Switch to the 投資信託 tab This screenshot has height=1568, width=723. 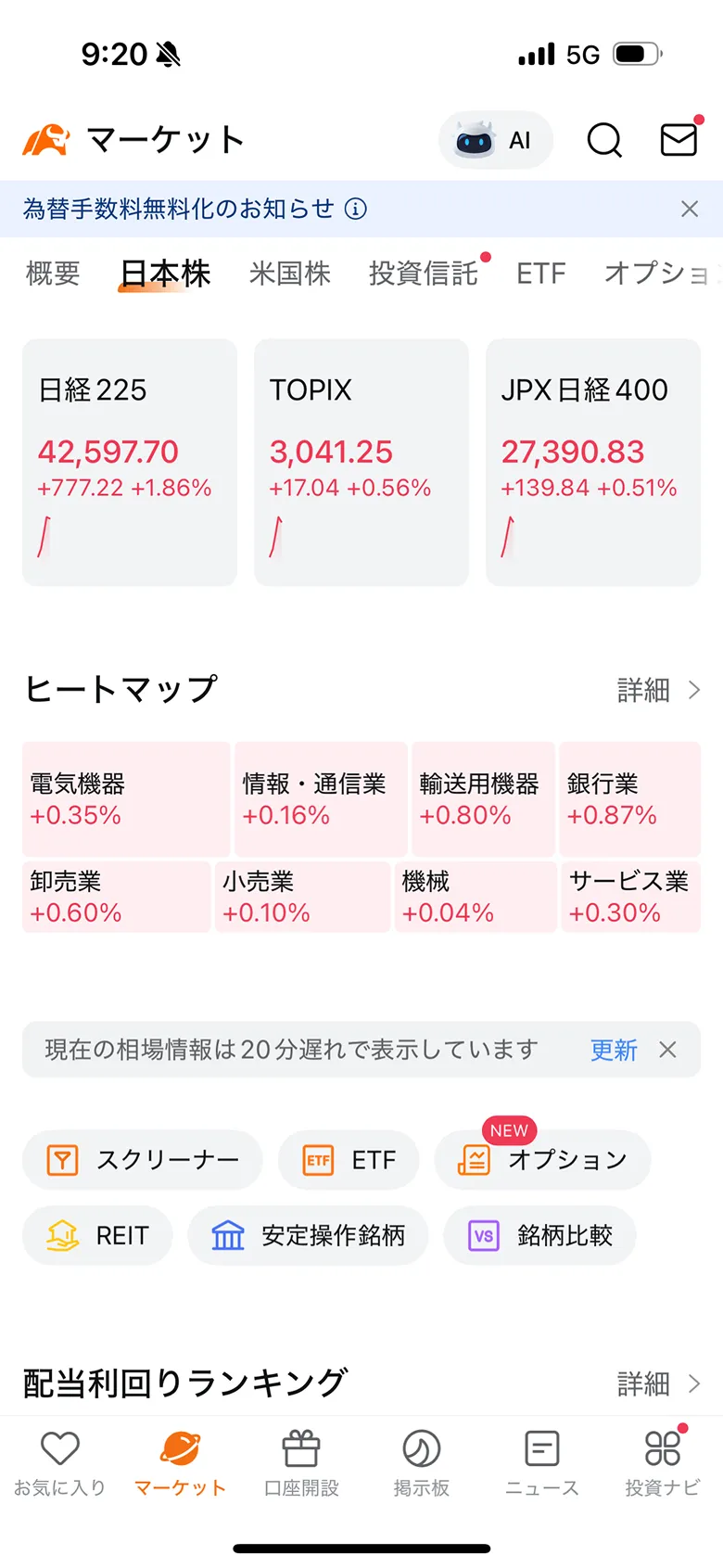point(423,273)
